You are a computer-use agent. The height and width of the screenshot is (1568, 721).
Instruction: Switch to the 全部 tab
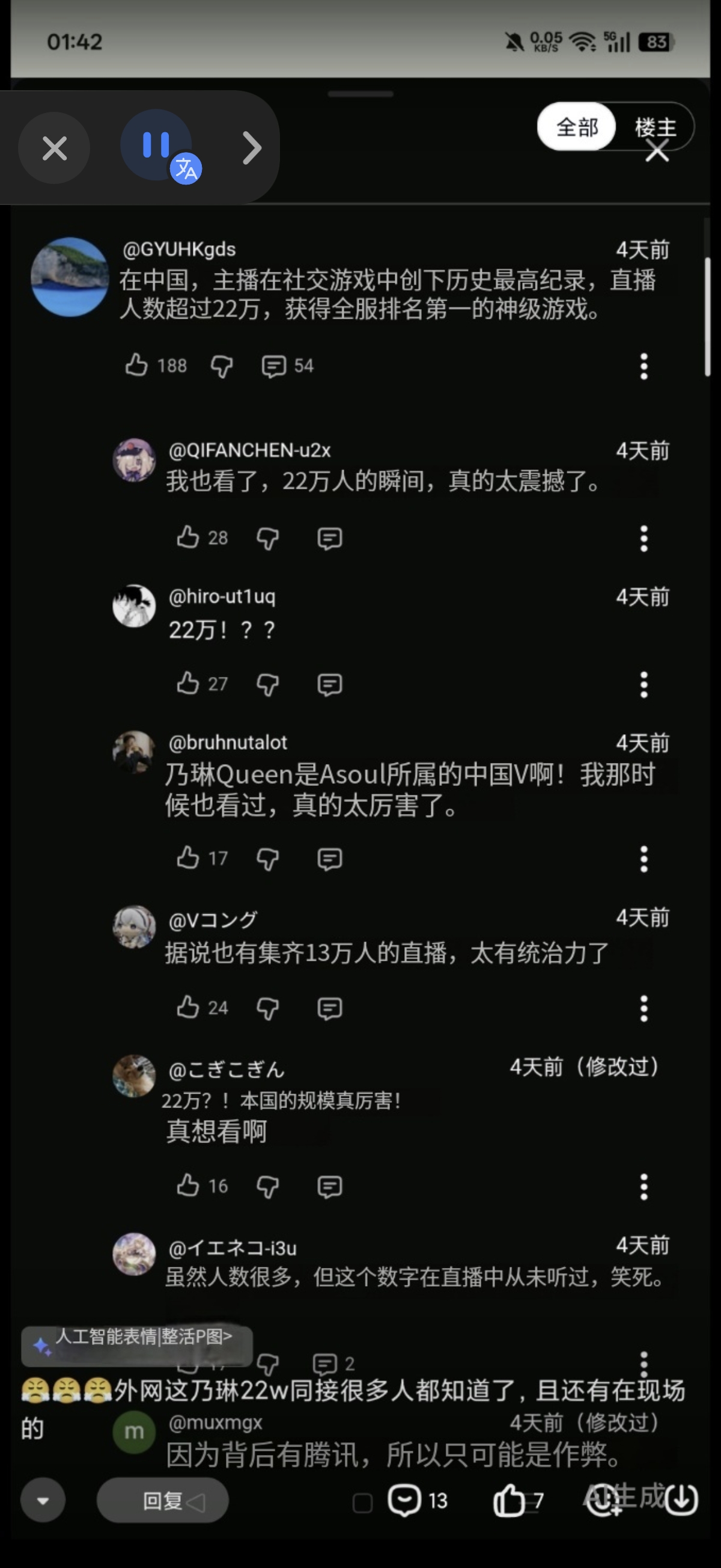pyautogui.click(x=577, y=127)
